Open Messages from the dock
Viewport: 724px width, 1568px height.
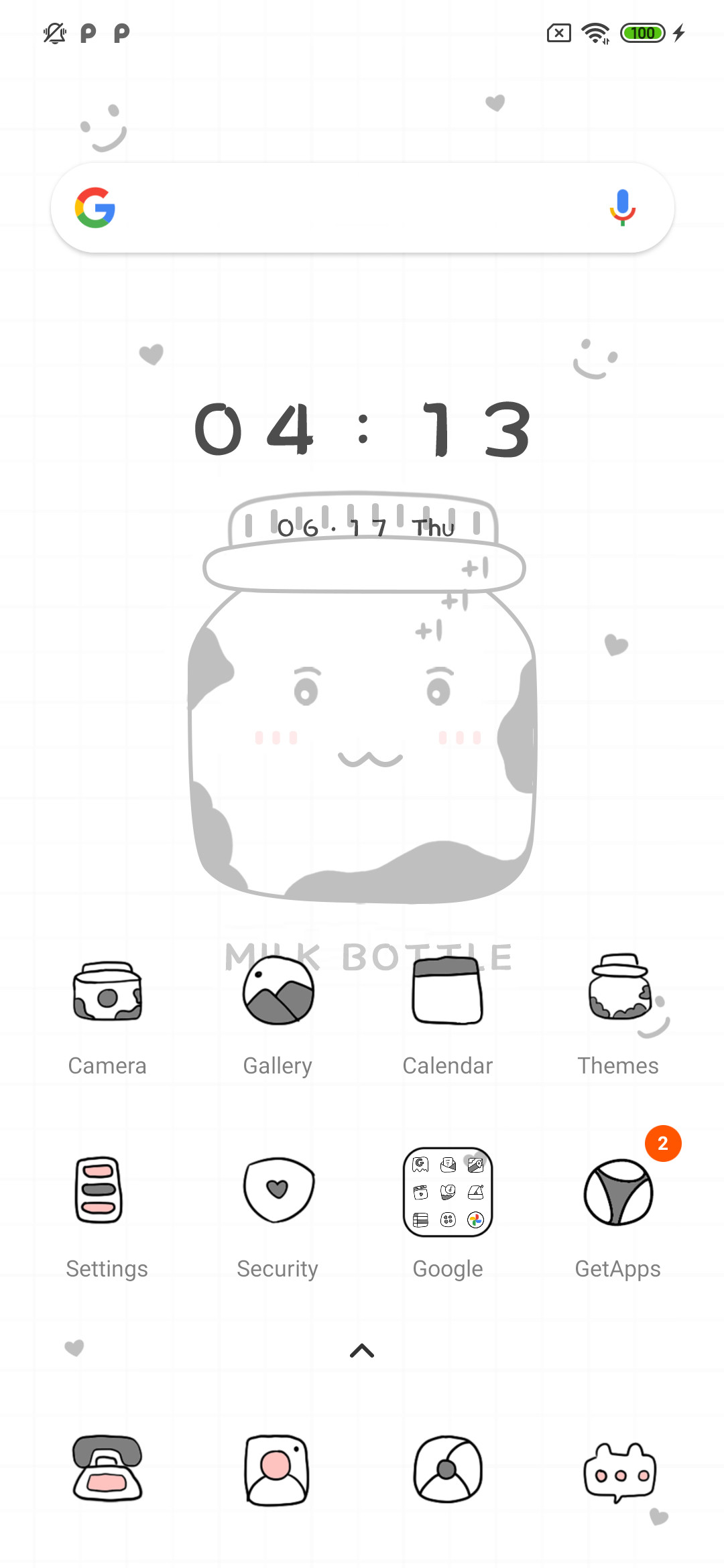click(619, 1472)
